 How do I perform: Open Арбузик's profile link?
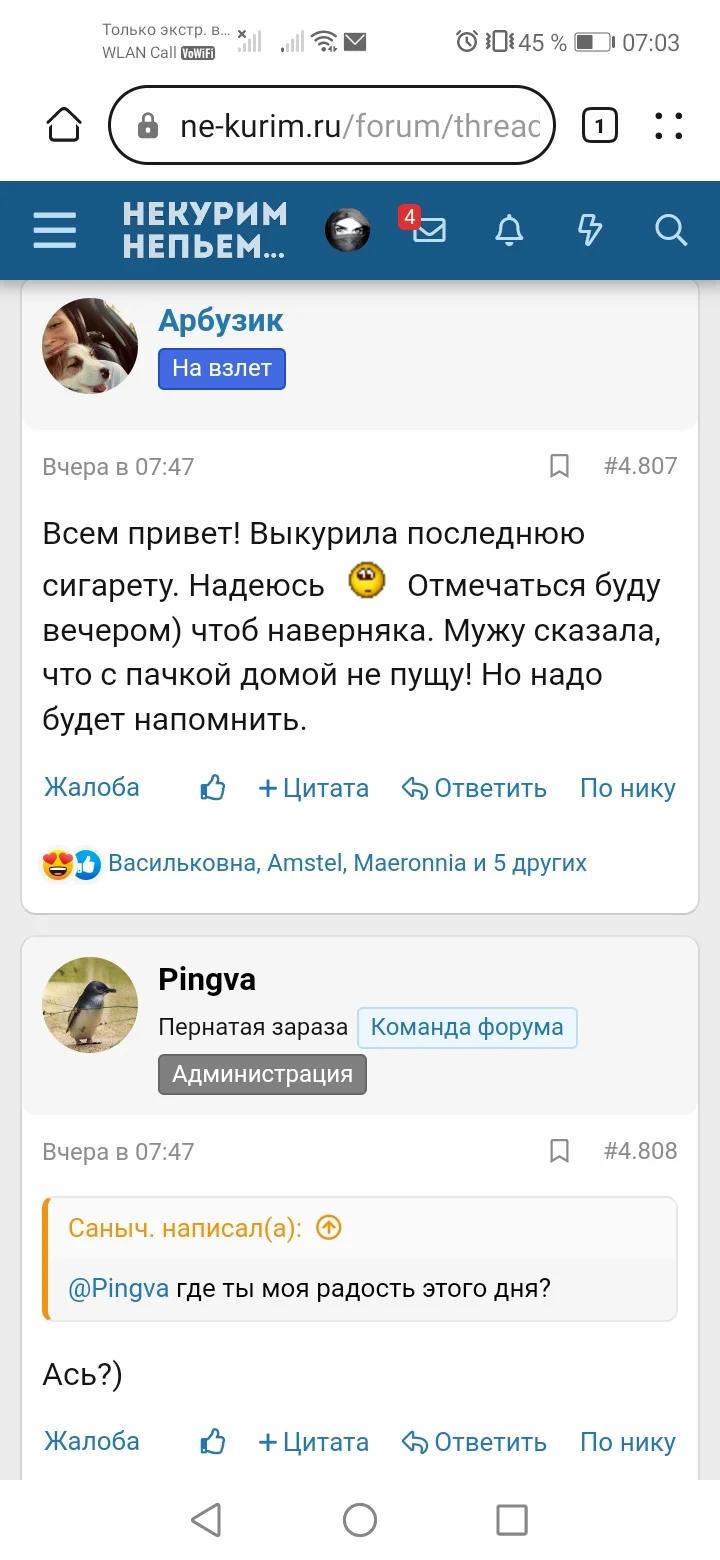click(221, 320)
